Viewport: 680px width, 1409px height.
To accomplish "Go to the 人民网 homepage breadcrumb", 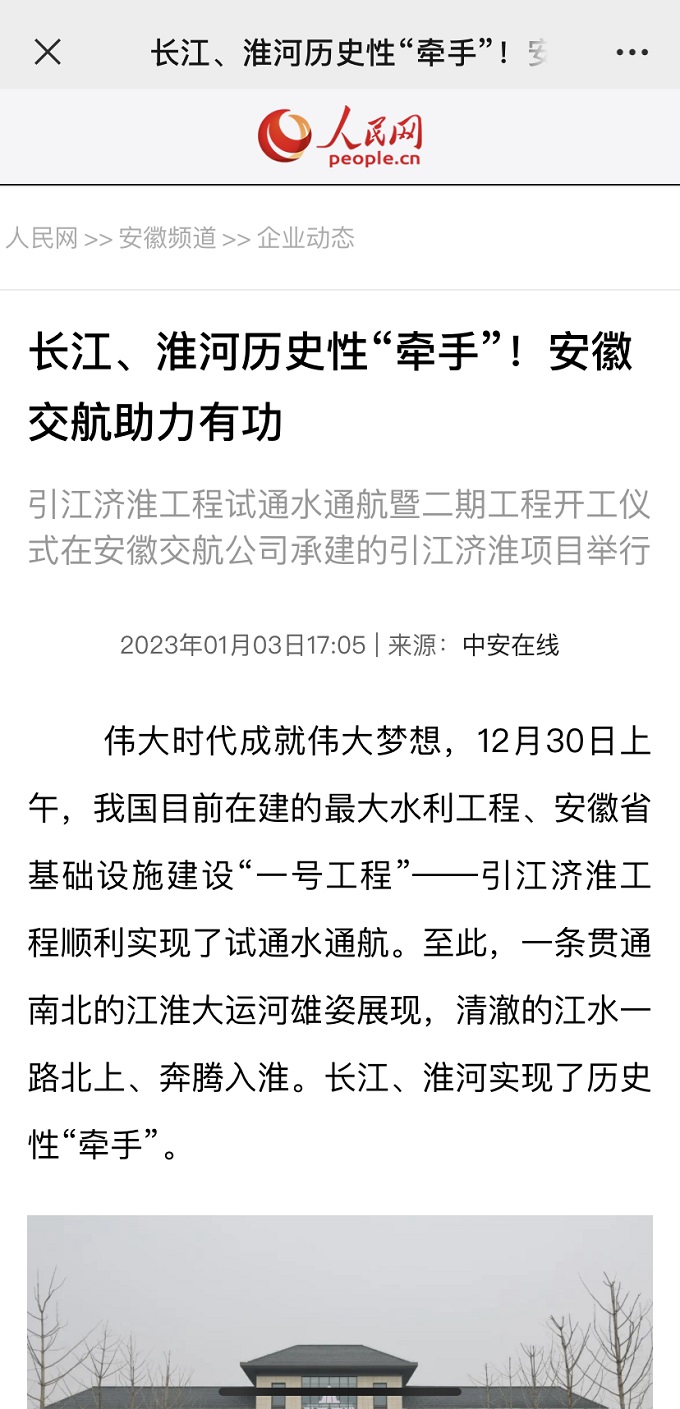I will click(x=41, y=238).
